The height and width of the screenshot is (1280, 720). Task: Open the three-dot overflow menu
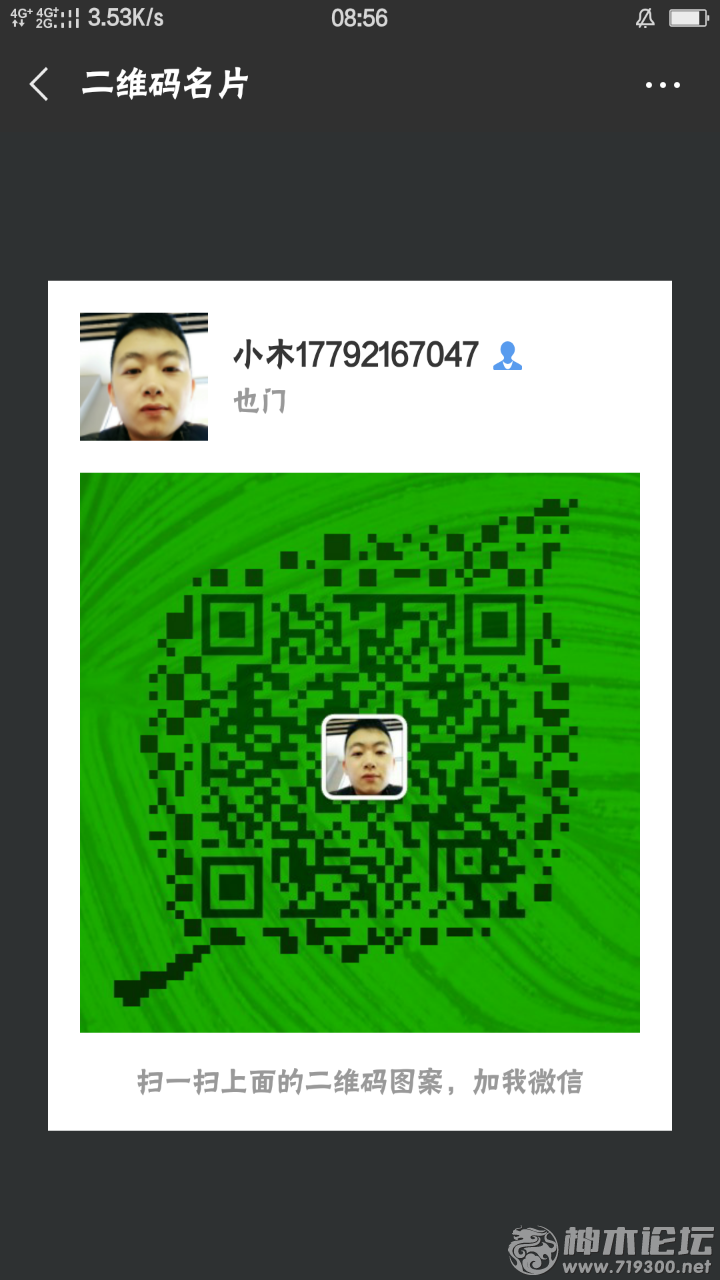pyautogui.click(x=662, y=86)
